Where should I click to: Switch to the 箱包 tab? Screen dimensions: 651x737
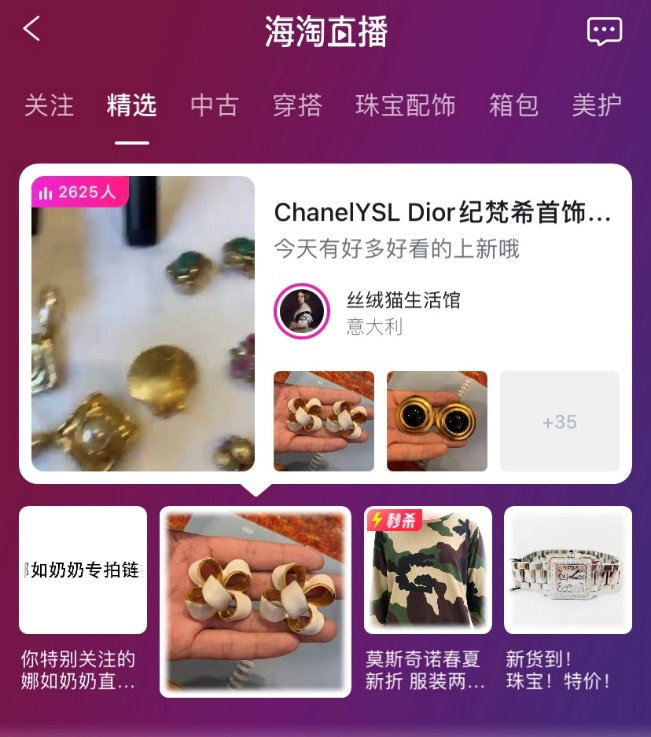coord(514,105)
